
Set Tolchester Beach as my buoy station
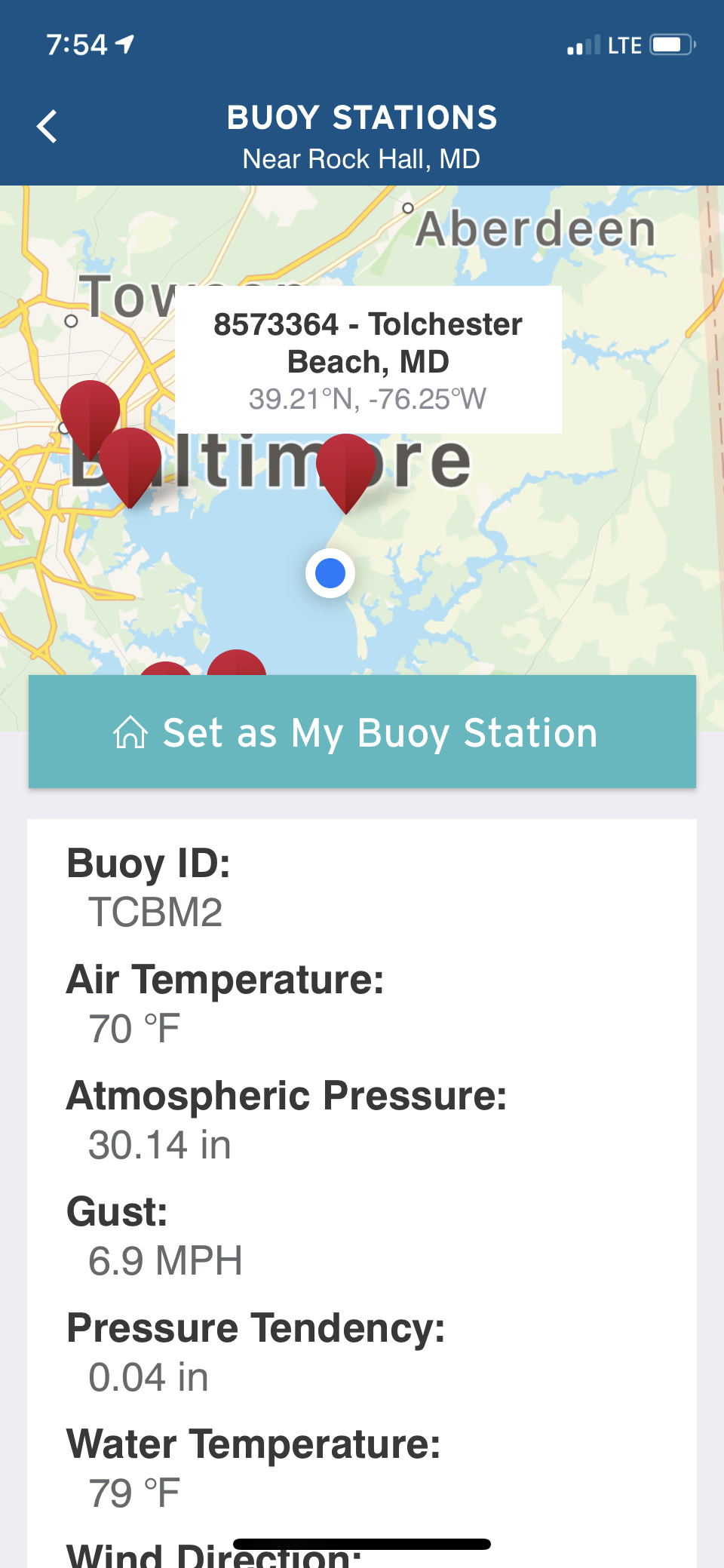pos(362,732)
